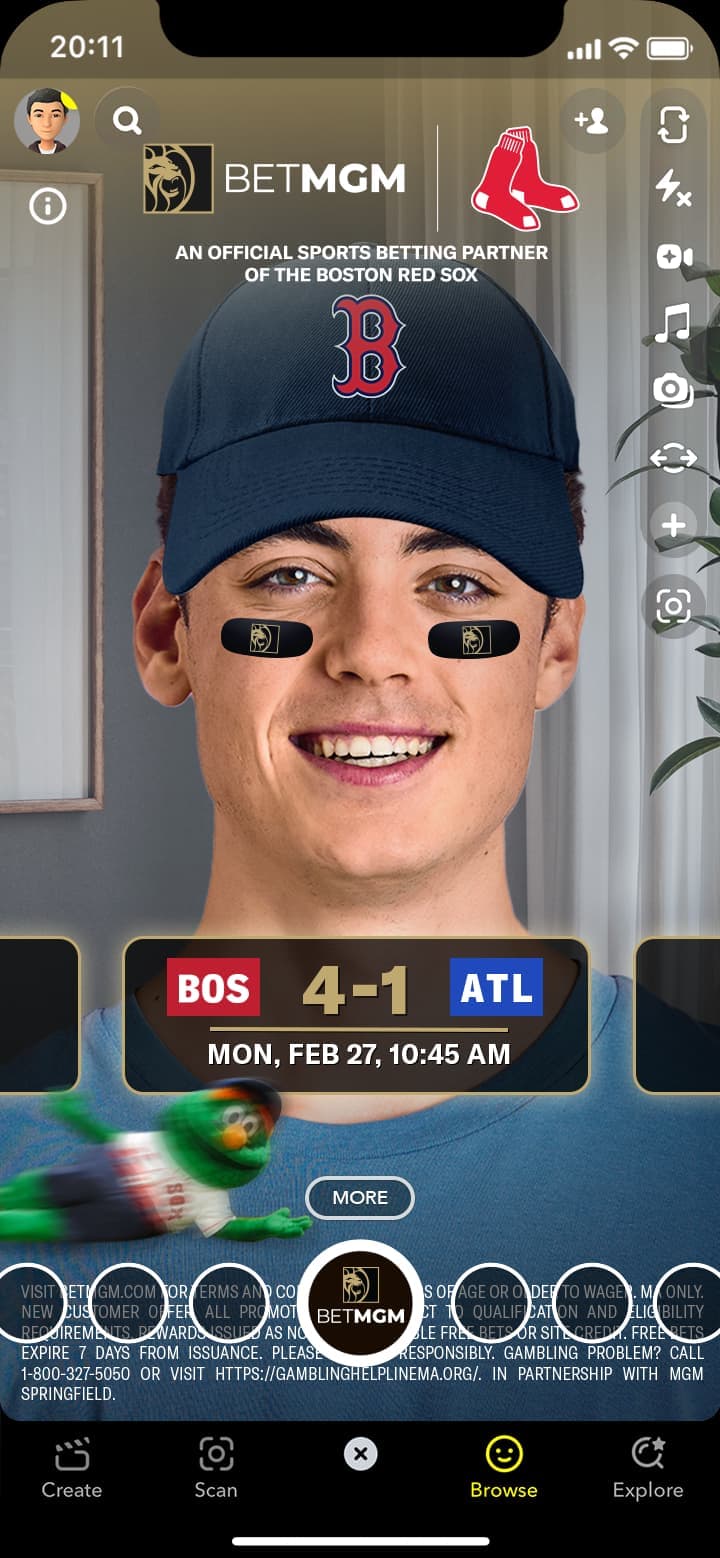Toggle the flash
The image size is (720, 1558).
coord(673,188)
